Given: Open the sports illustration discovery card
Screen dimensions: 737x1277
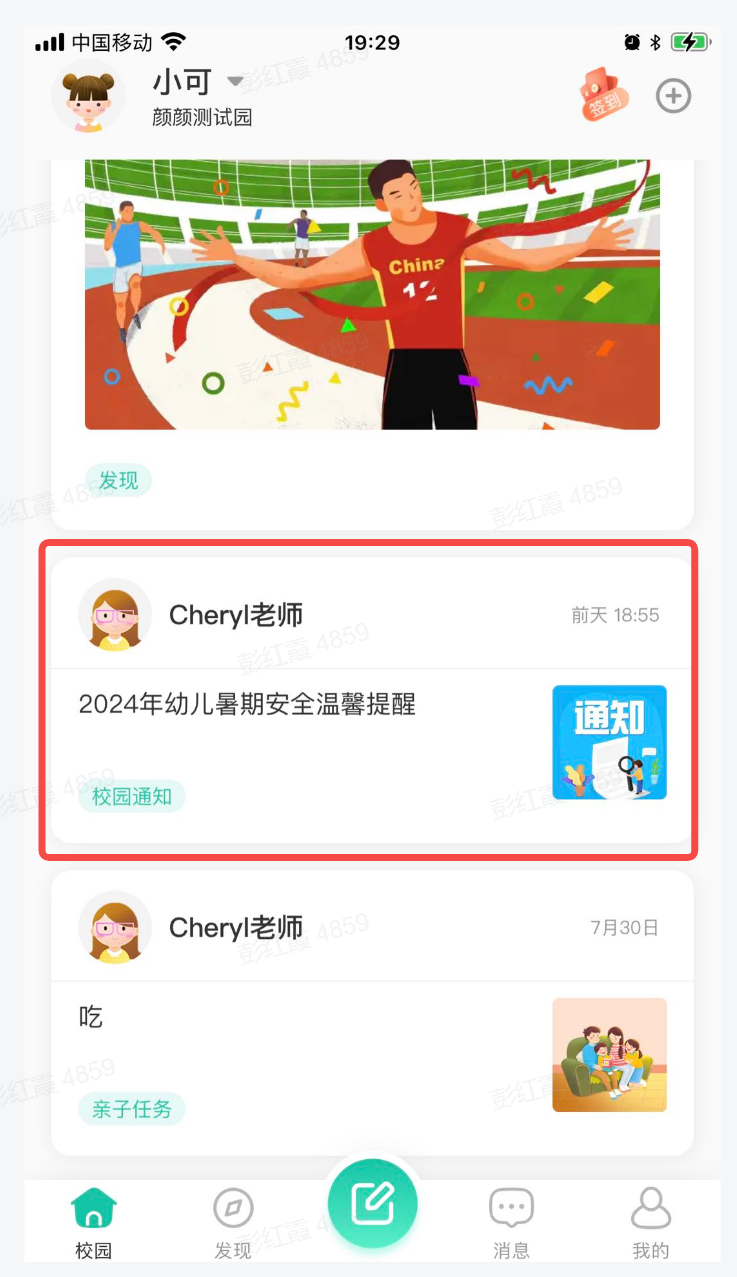Looking at the screenshot, I should click(372, 293).
